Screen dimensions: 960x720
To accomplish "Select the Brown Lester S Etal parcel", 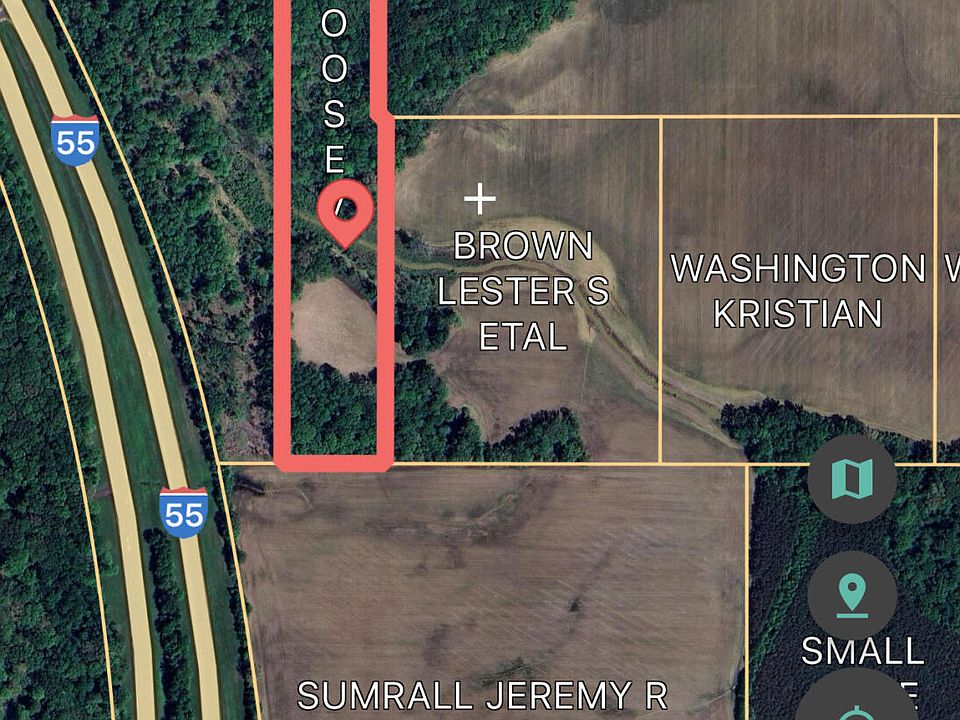I will click(x=523, y=292).
